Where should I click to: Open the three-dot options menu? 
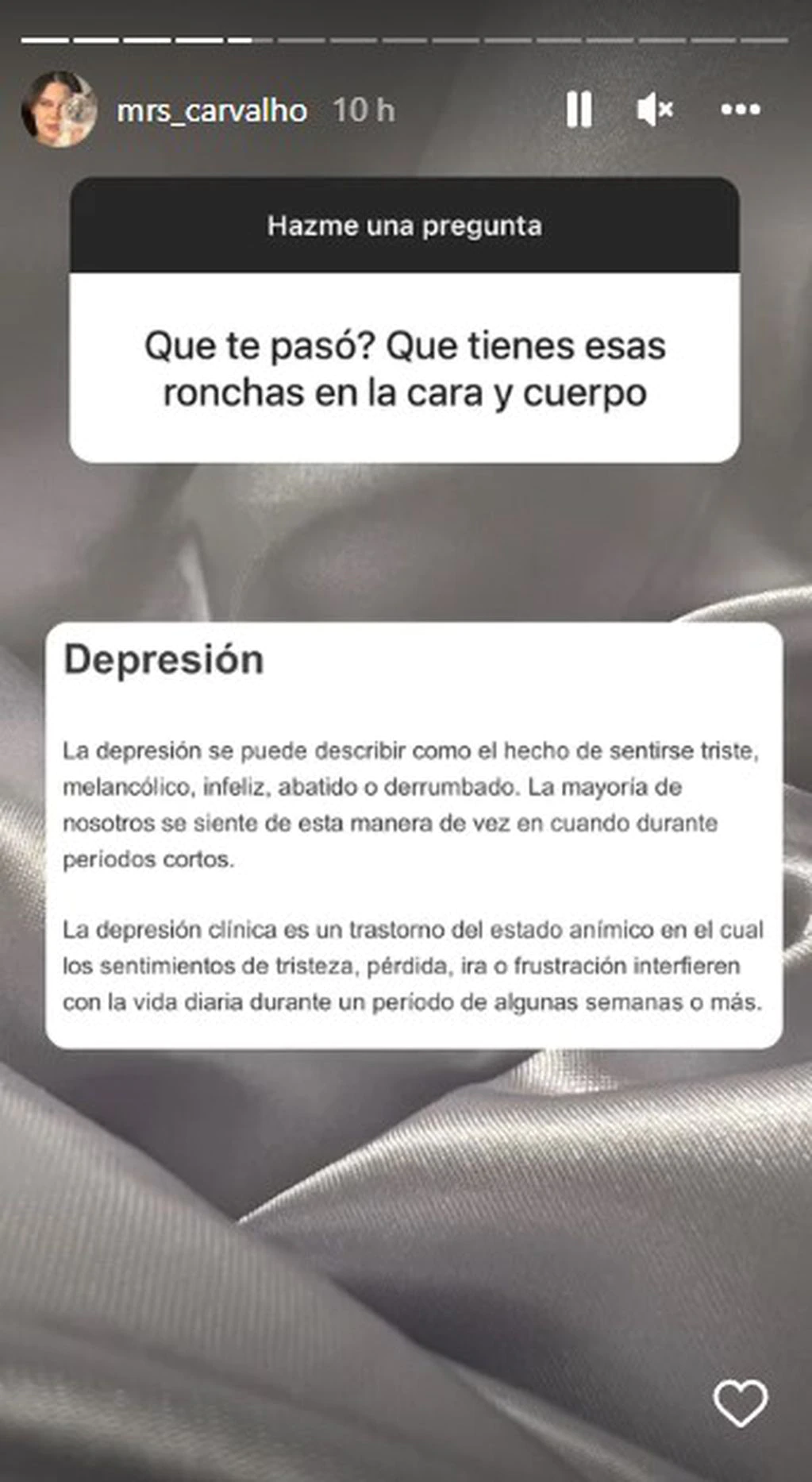point(740,110)
